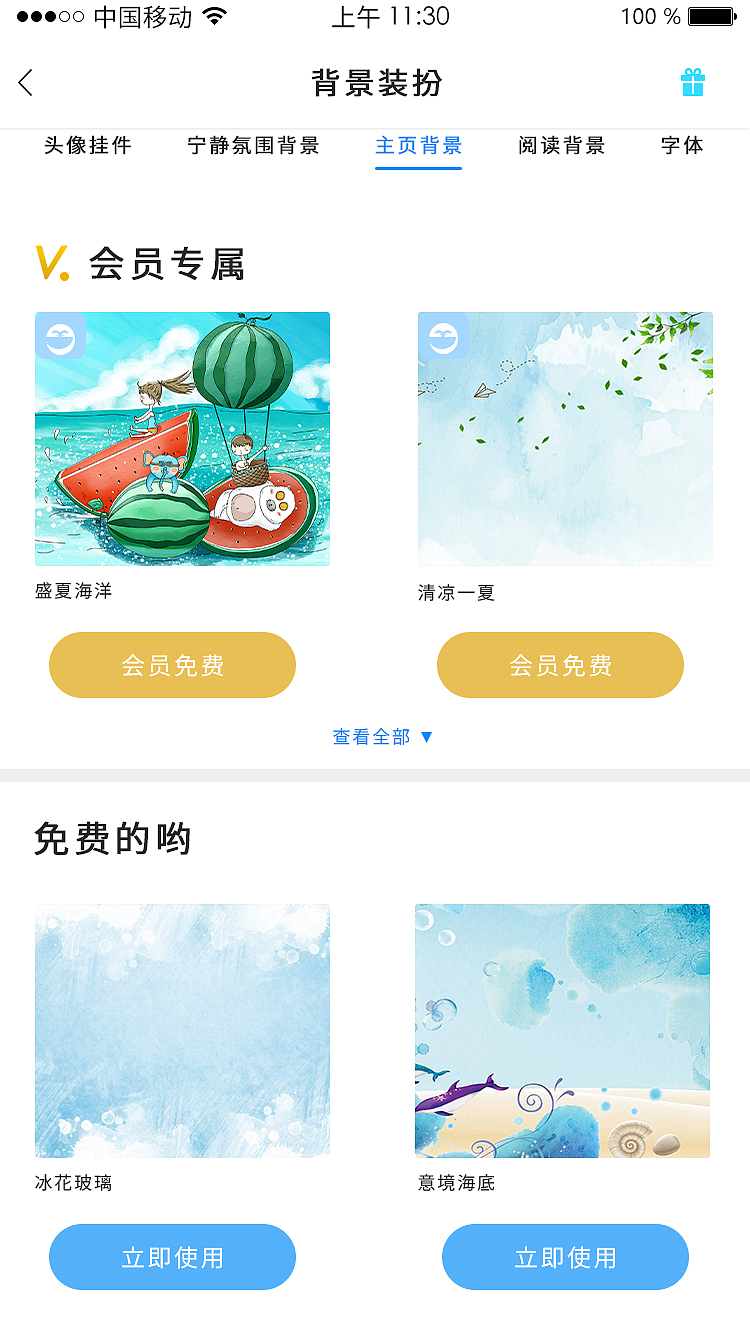
Task: Switch to the 阅读背景 tab
Action: (x=561, y=145)
